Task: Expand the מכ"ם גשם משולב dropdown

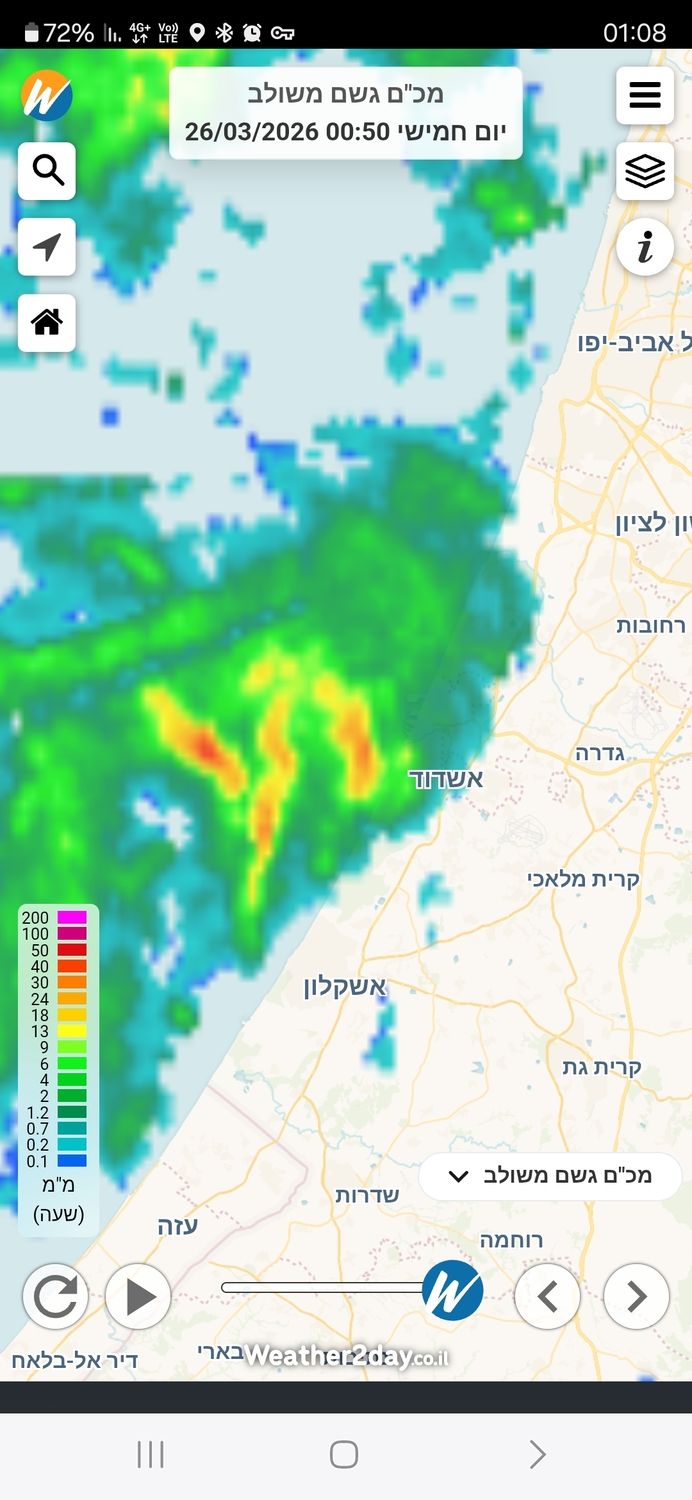Action: (x=549, y=1176)
